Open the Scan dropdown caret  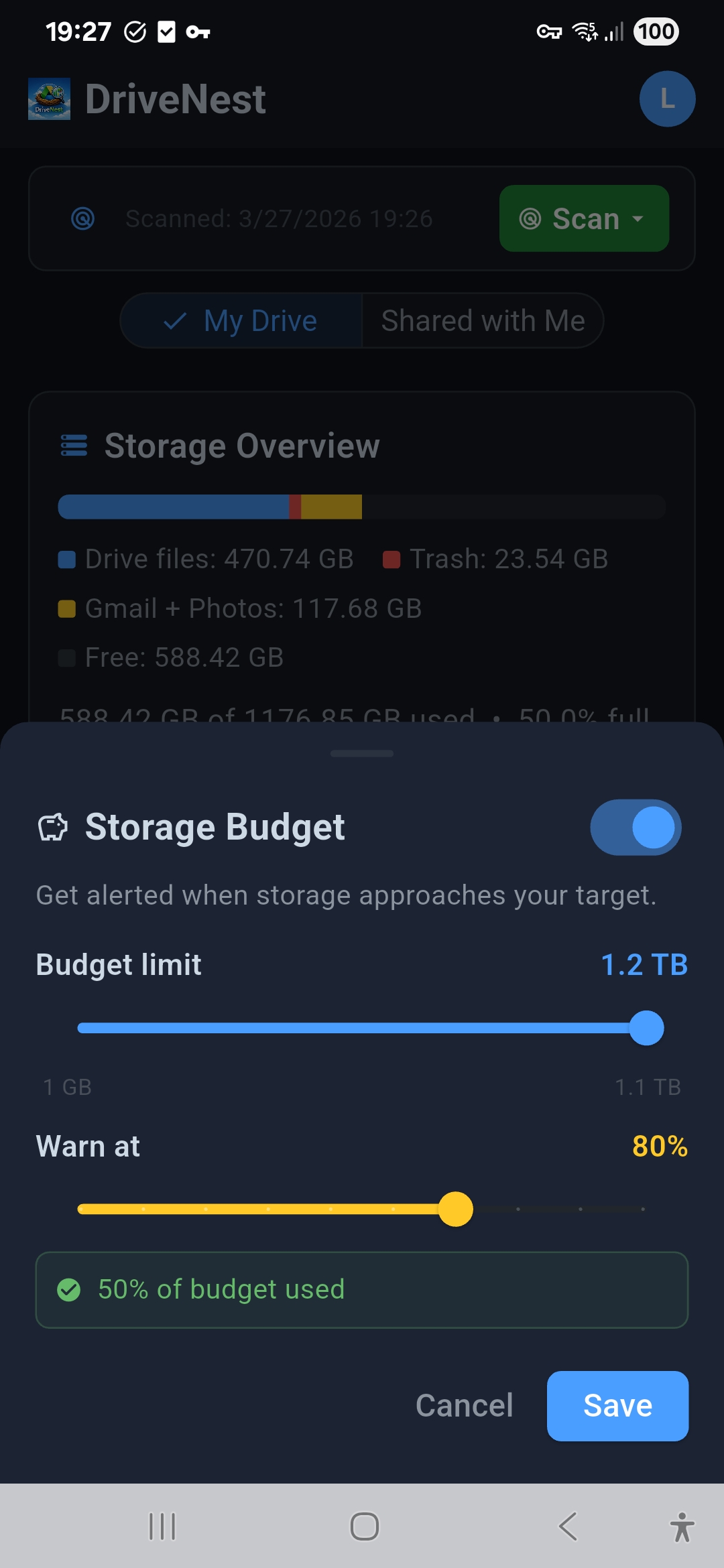pyautogui.click(x=640, y=218)
